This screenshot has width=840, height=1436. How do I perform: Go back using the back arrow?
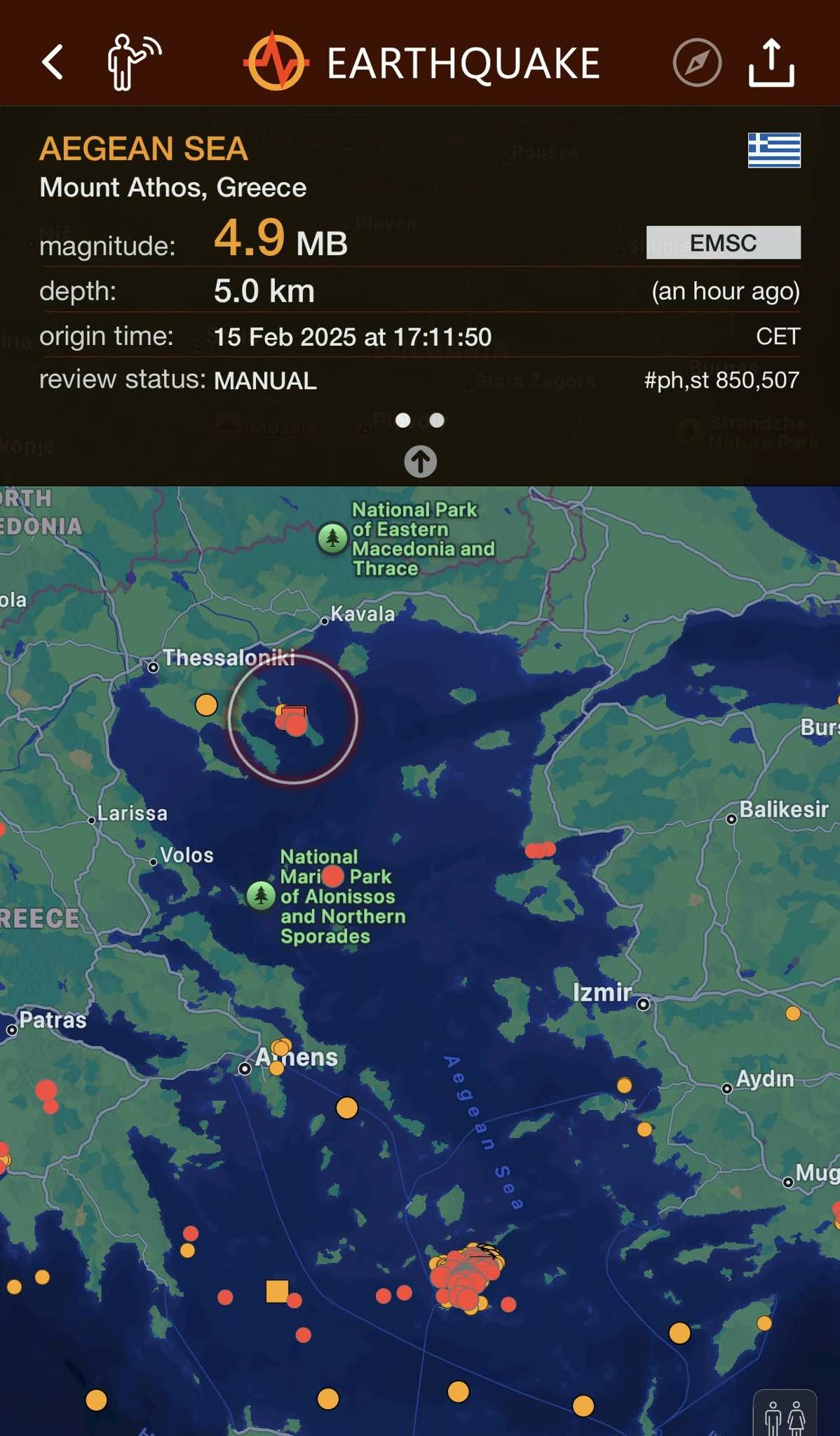click(x=53, y=62)
